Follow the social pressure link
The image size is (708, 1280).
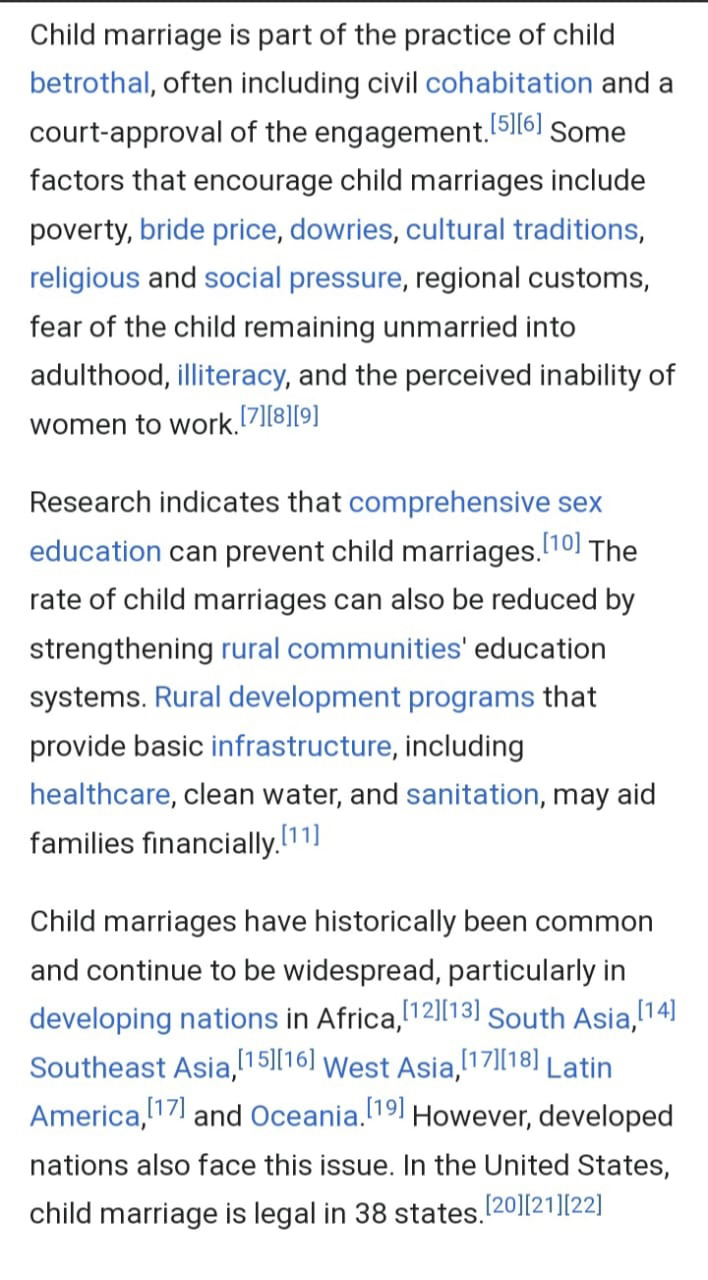(303, 278)
